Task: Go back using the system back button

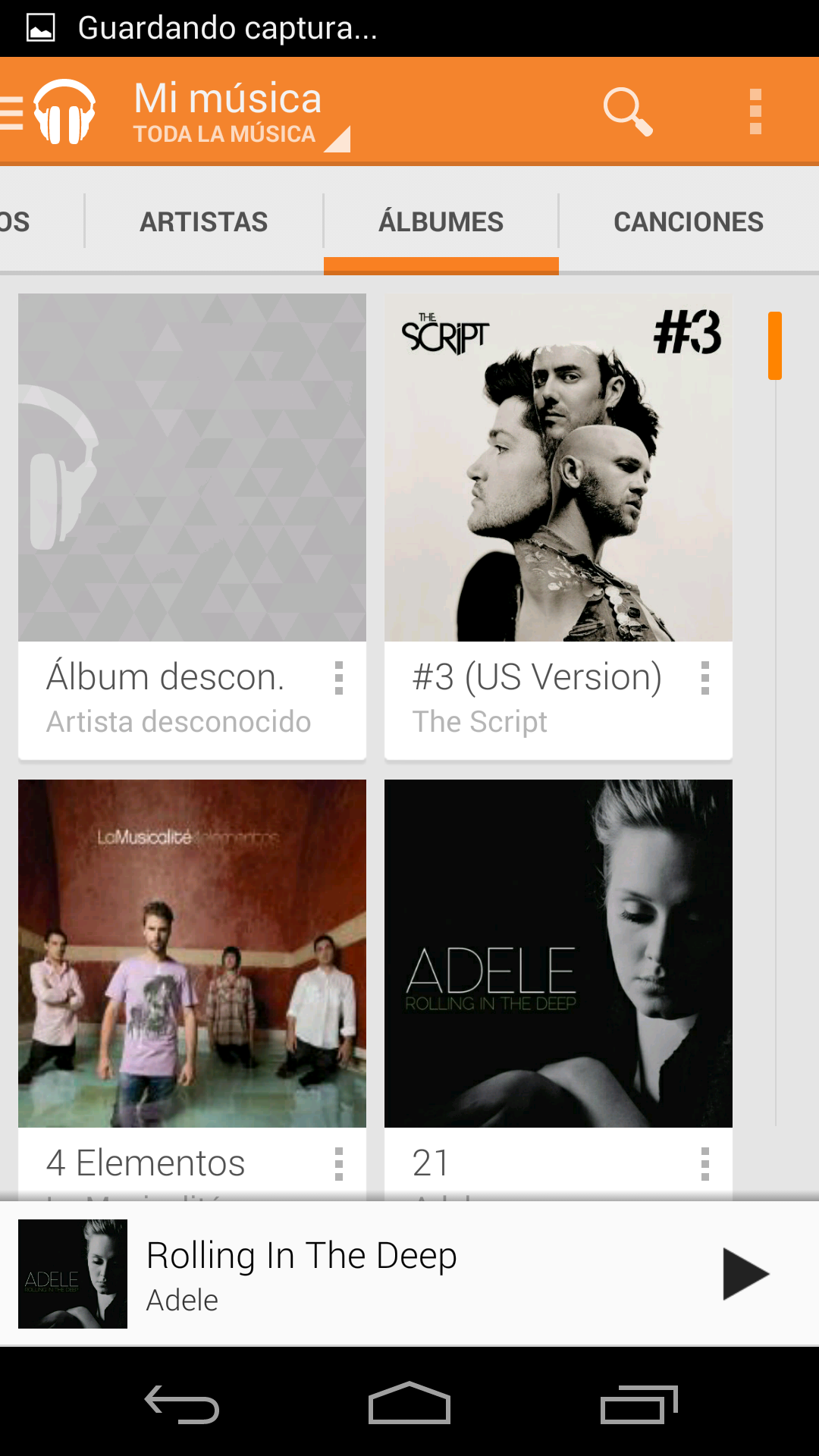Action: [x=182, y=1404]
